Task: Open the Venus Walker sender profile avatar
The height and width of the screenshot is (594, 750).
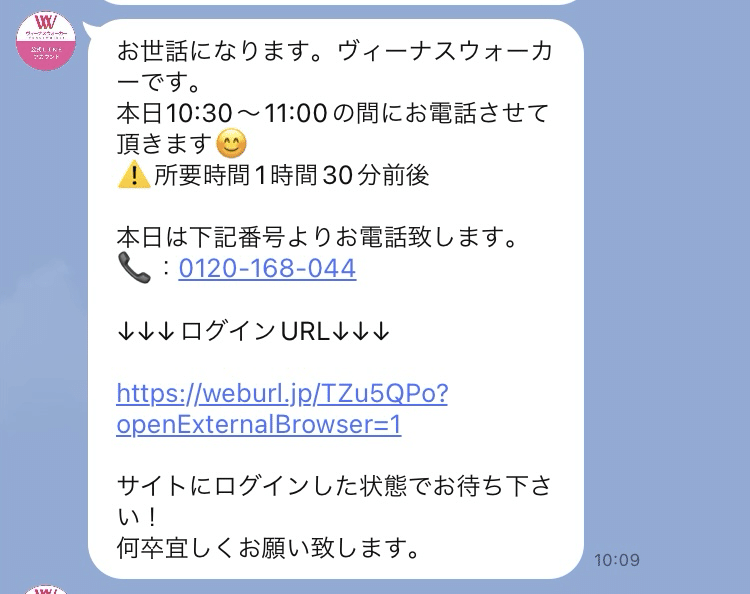Action: click(x=46, y=41)
